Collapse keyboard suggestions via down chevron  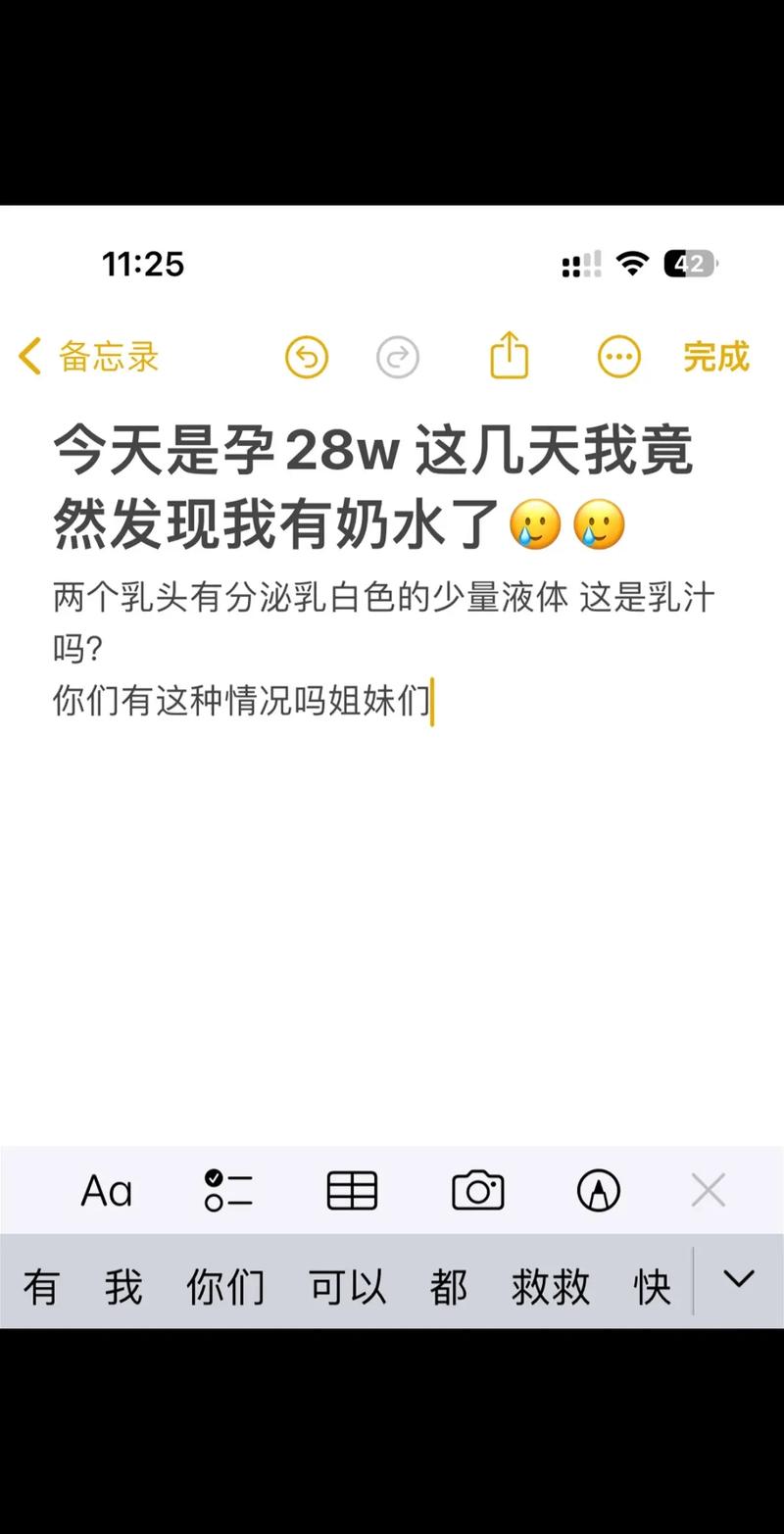(x=739, y=1279)
